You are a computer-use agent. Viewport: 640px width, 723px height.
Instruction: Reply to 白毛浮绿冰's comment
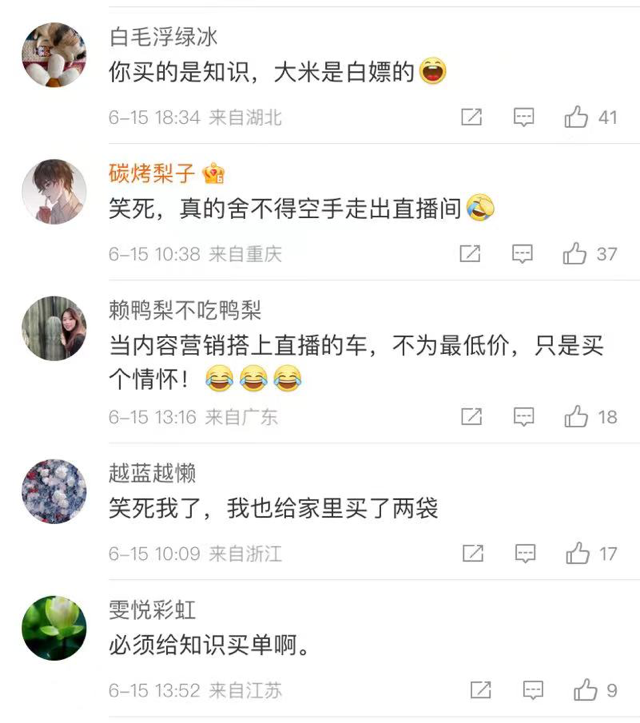click(524, 118)
